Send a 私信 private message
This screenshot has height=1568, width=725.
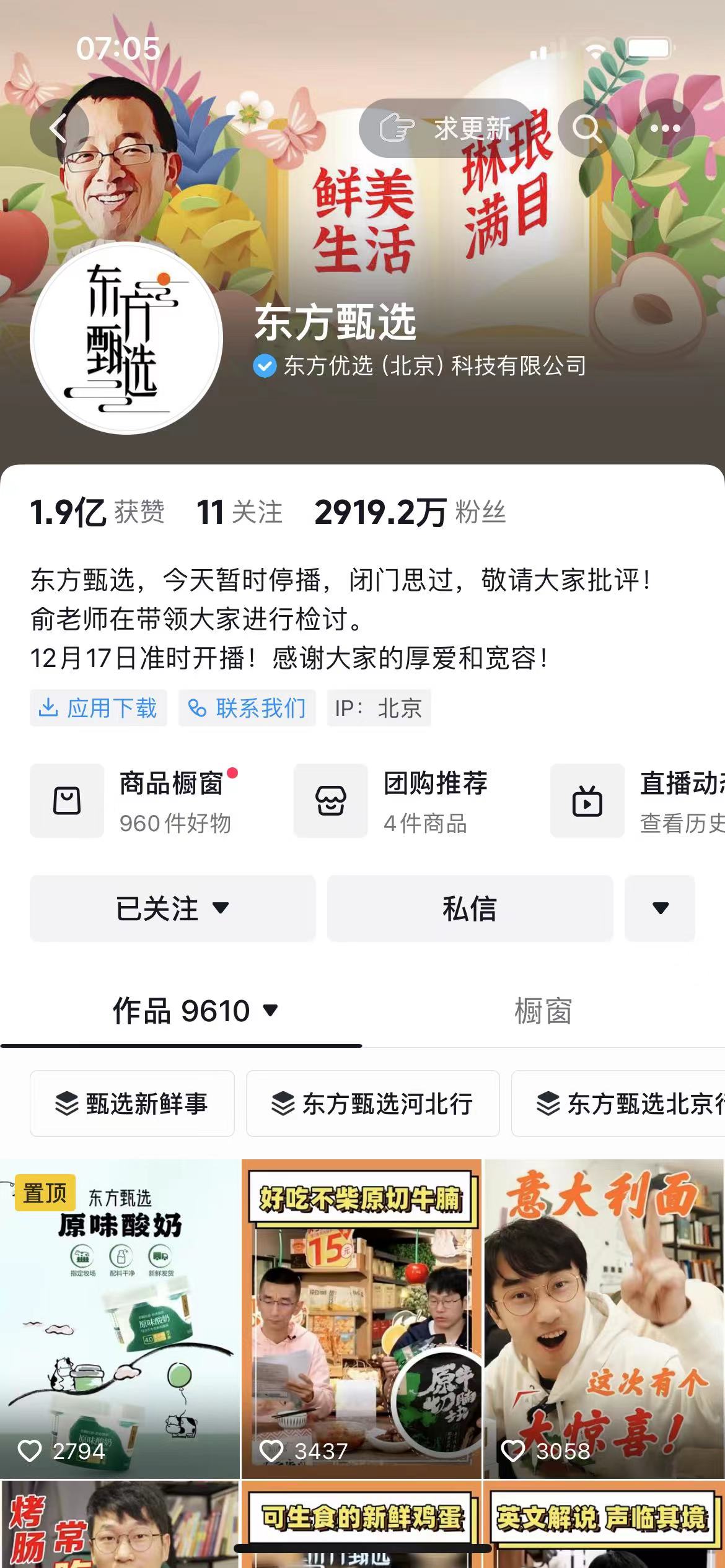coord(470,908)
